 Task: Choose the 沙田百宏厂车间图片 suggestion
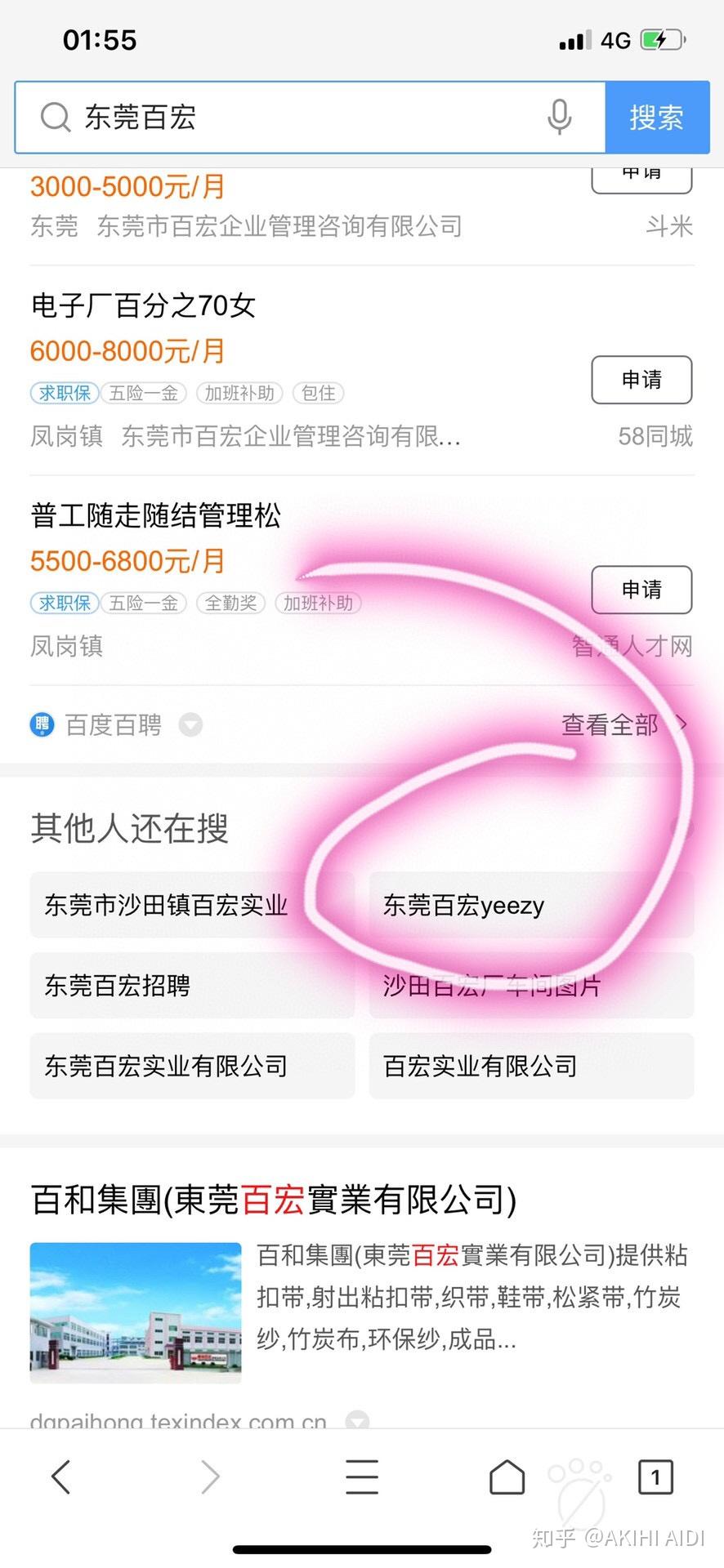coord(531,986)
